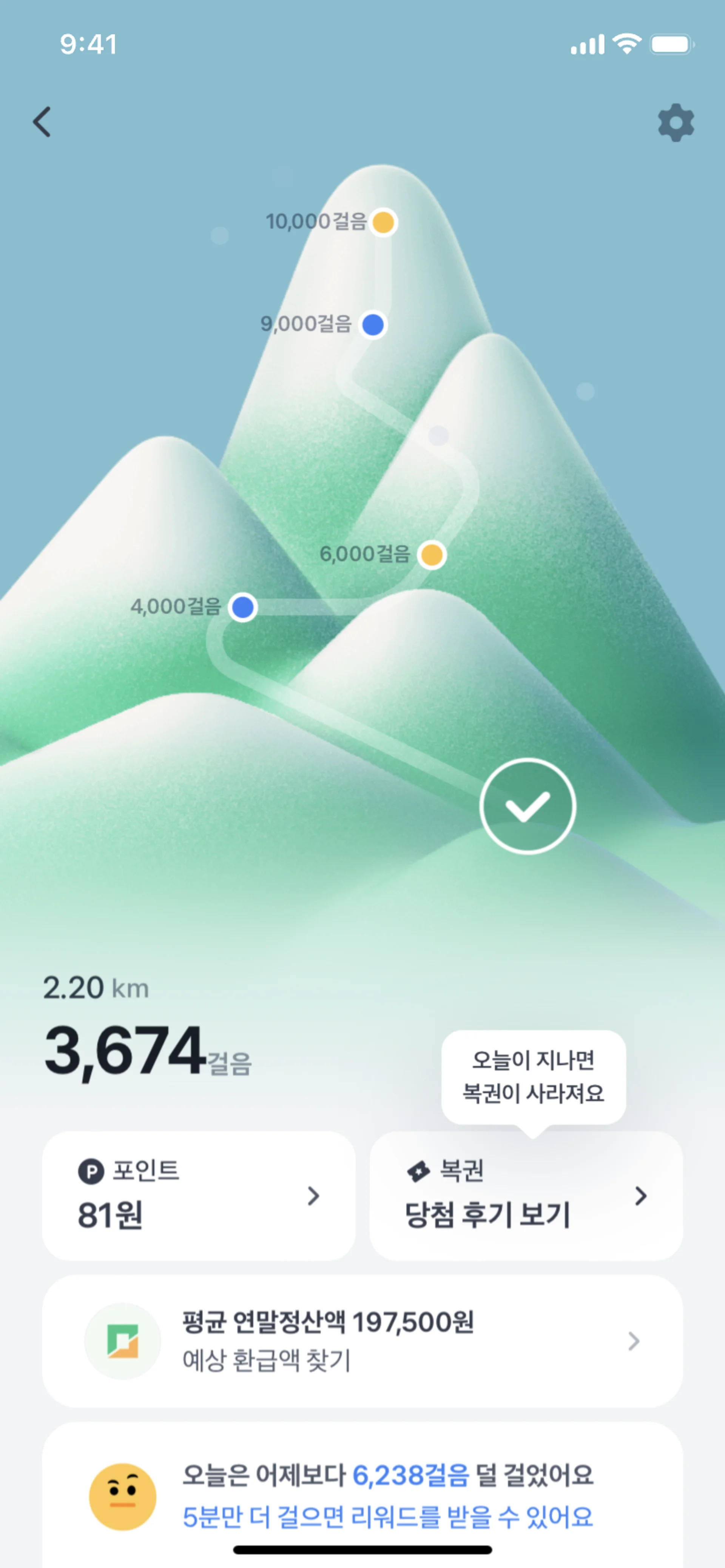The width and height of the screenshot is (725, 1568).
Task: Open 복권 당첨 후기 보기 card
Action: pyautogui.click(x=526, y=1196)
